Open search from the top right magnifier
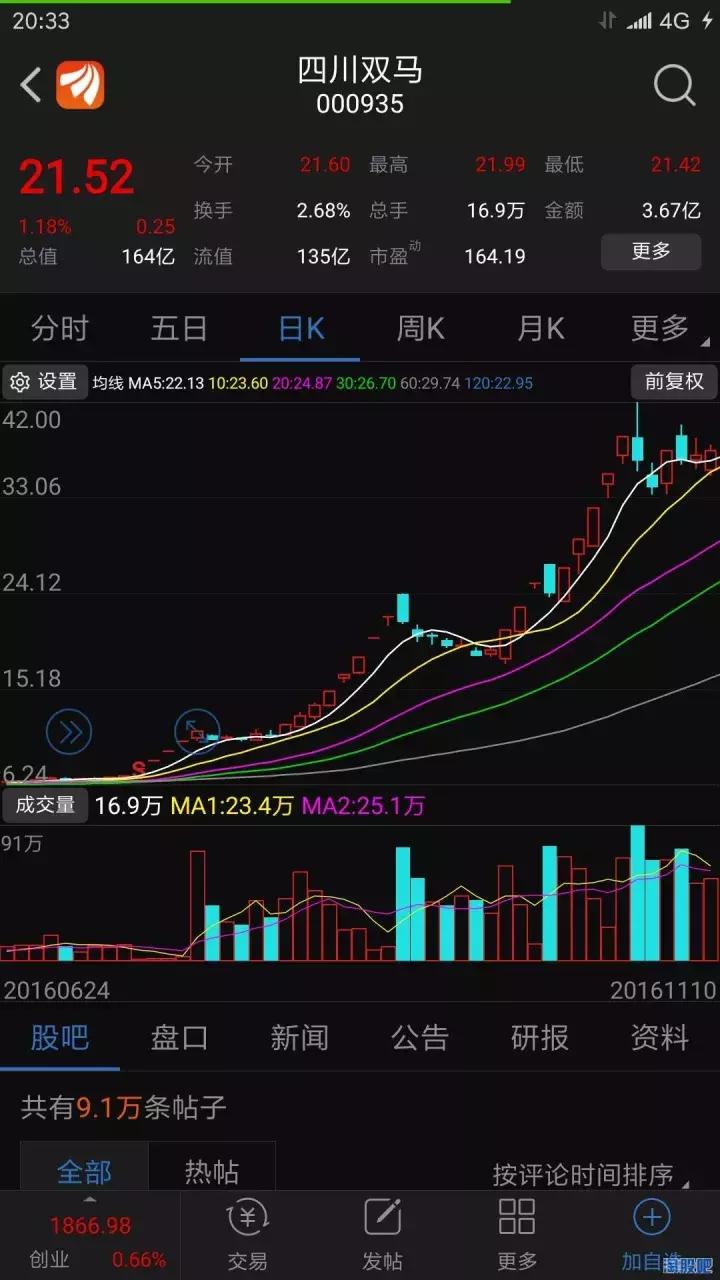Image resolution: width=720 pixels, height=1280 pixels. (675, 85)
